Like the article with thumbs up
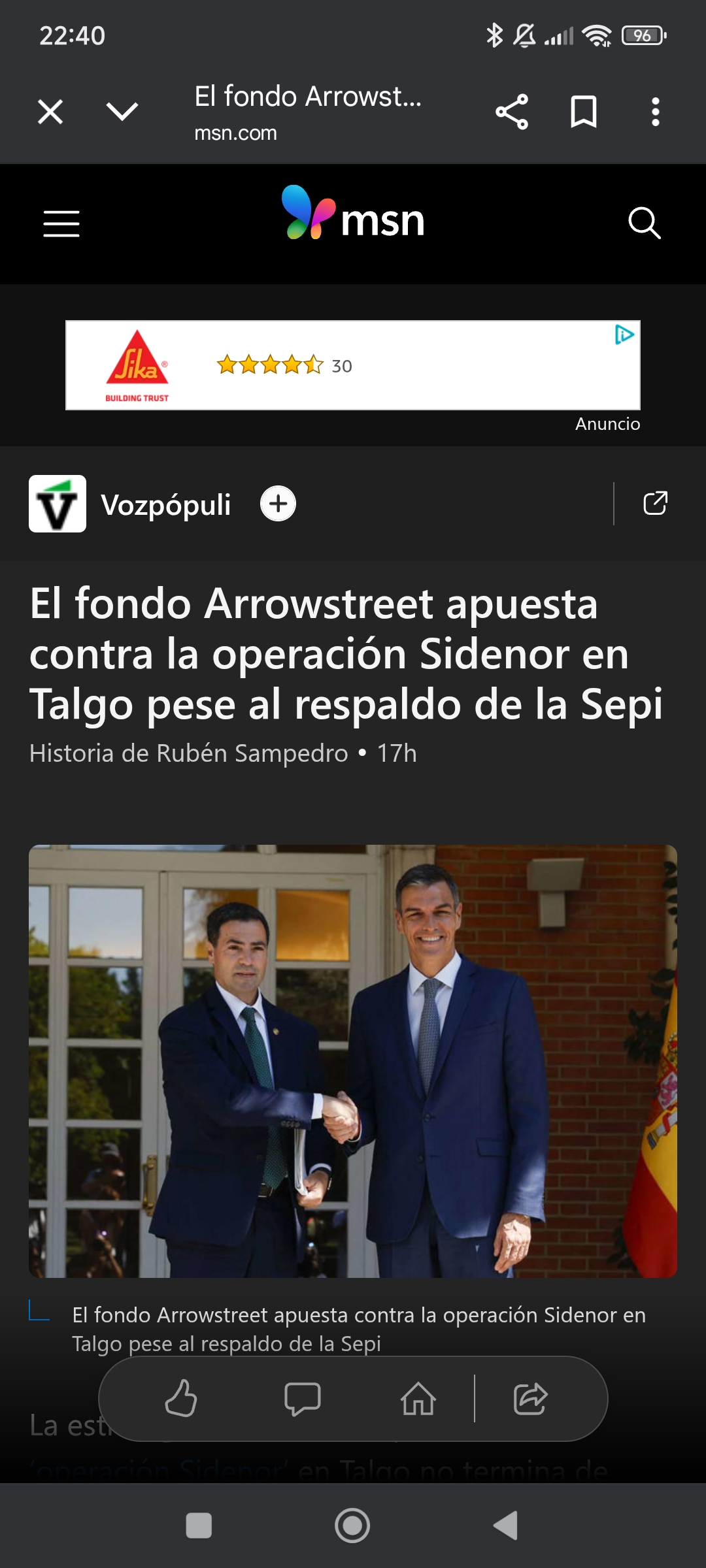Image resolution: width=706 pixels, height=1568 pixels. (x=181, y=1399)
